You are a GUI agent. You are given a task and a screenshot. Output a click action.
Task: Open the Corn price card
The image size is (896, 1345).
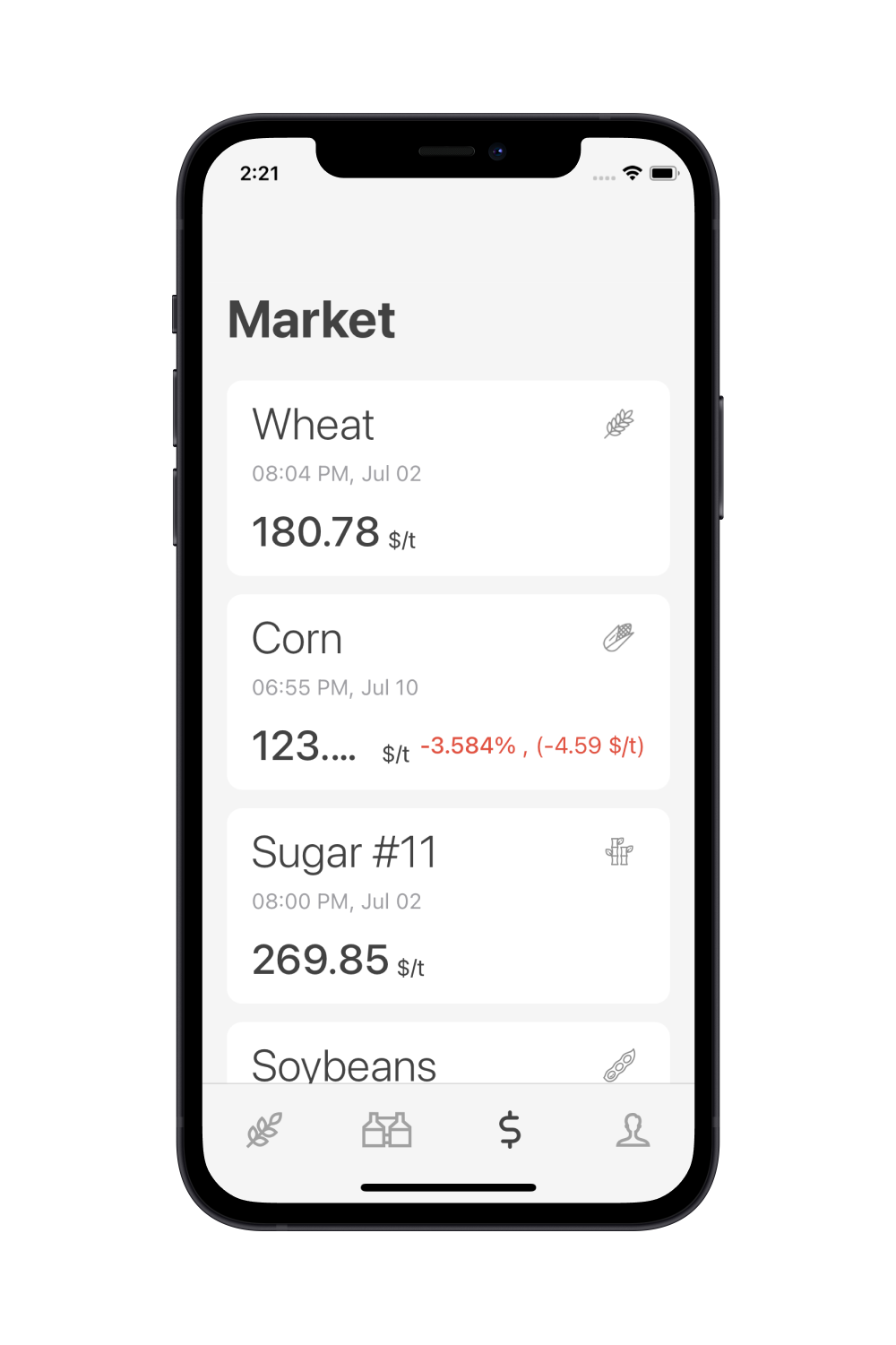pos(448,692)
